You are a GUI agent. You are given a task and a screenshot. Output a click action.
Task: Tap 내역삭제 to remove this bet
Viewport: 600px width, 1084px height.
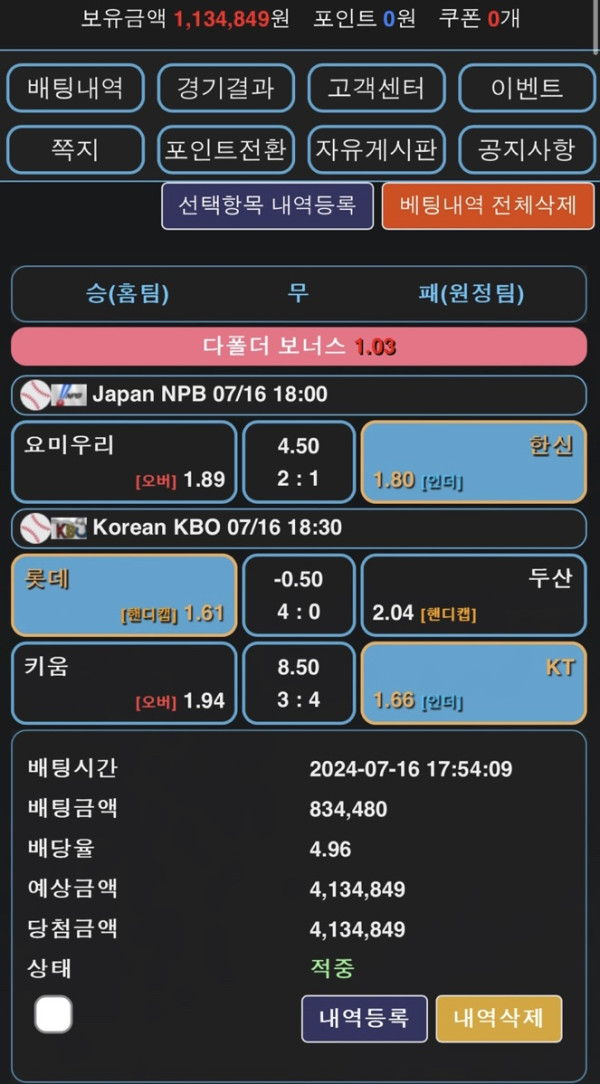499,1019
